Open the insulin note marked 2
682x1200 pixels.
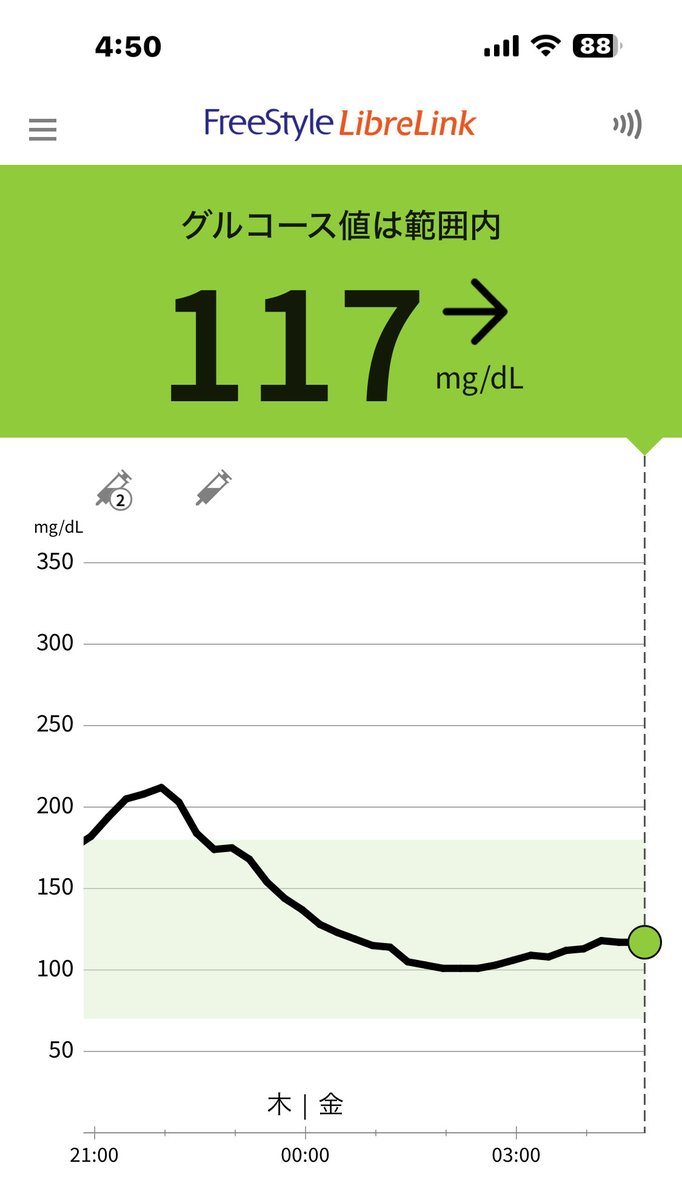(x=114, y=489)
